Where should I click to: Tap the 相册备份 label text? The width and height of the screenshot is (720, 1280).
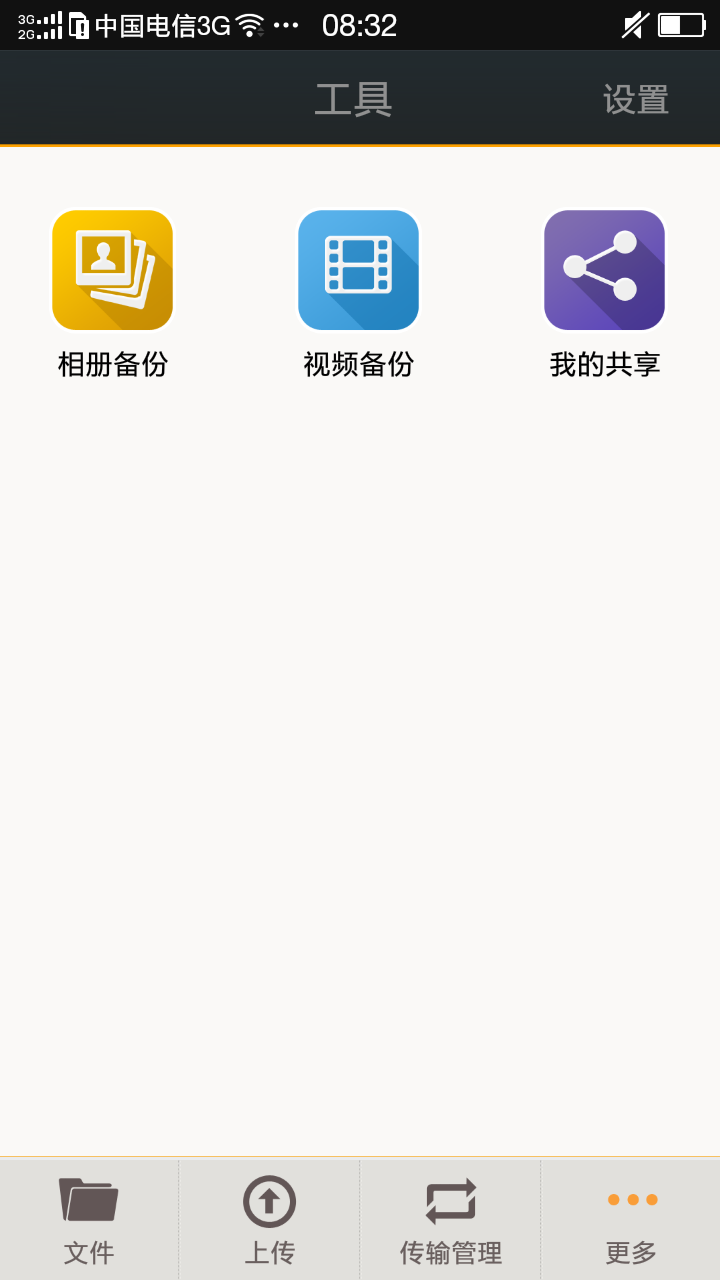[111, 365]
